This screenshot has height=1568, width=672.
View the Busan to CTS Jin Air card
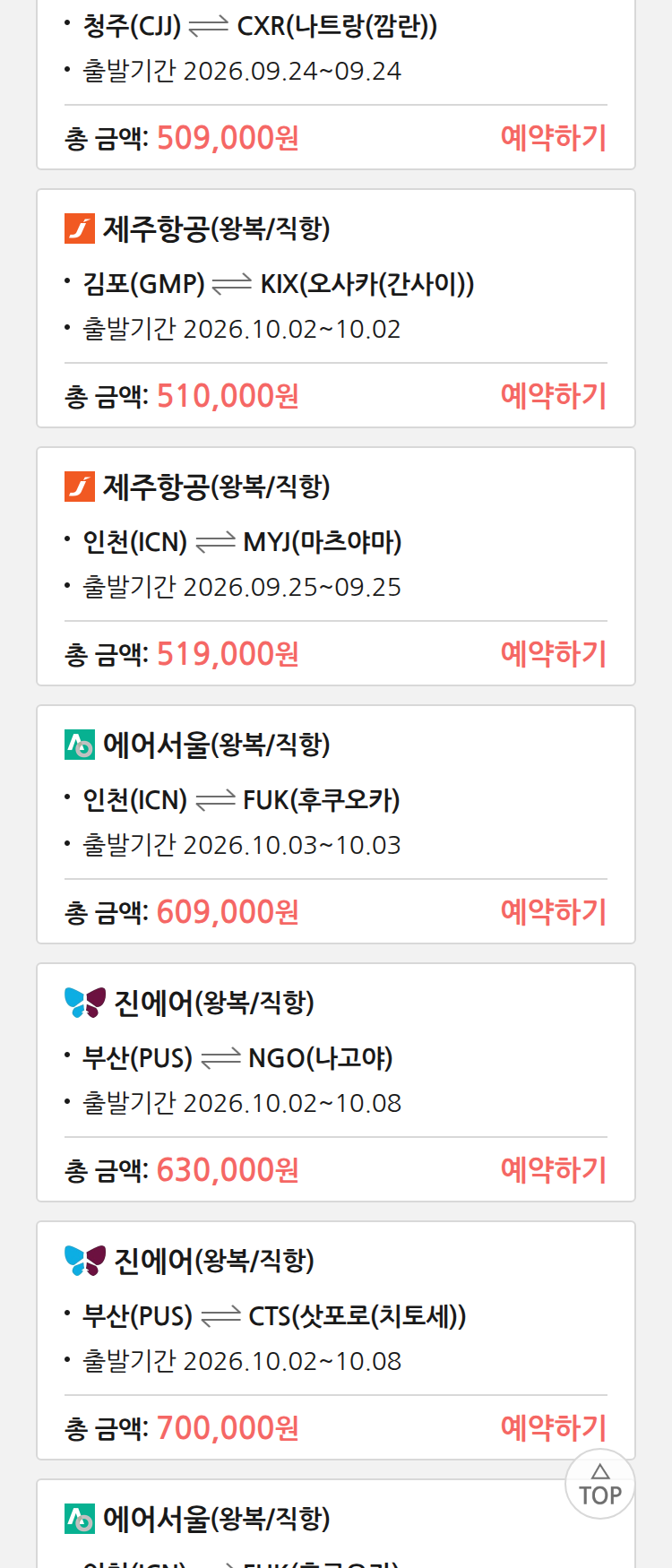pos(336,1340)
